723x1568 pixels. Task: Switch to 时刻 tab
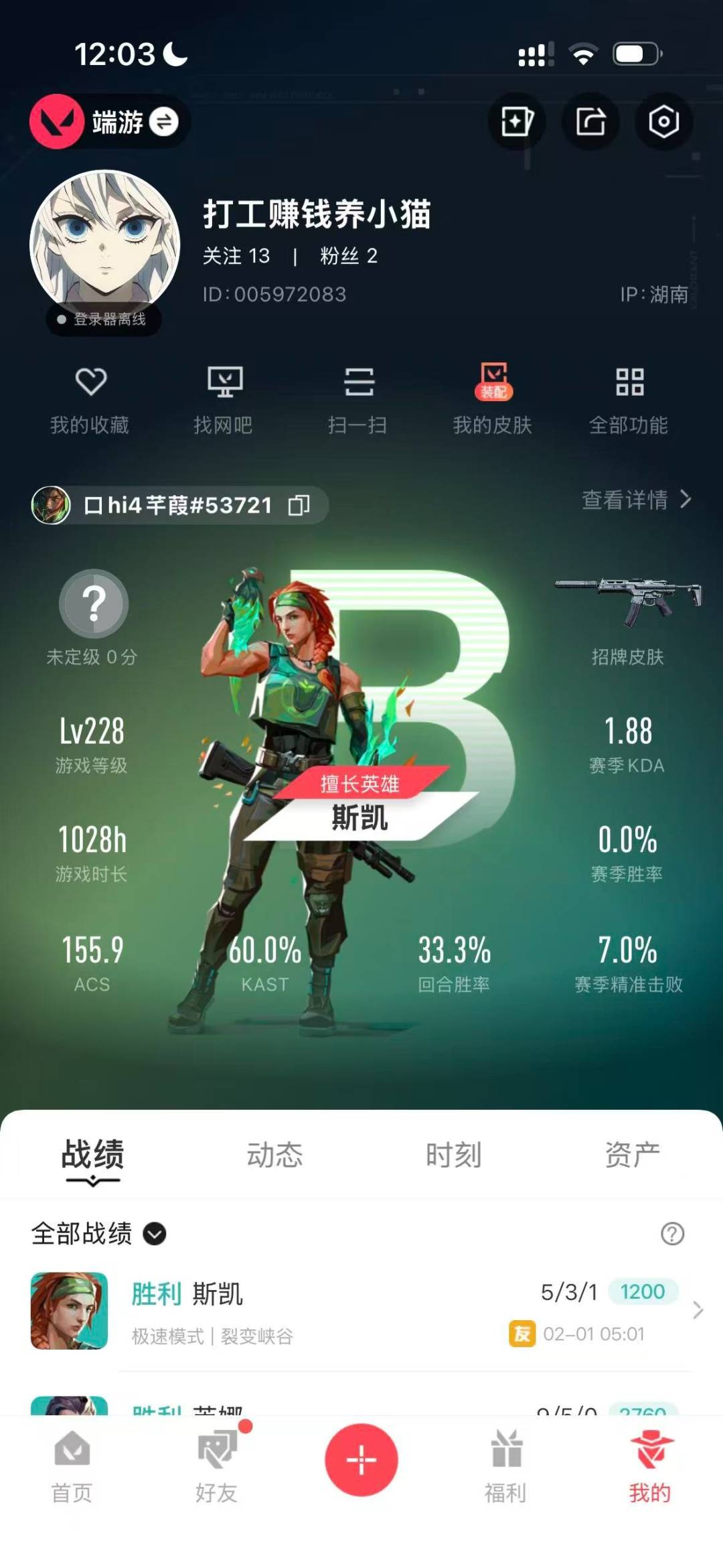(453, 1155)
